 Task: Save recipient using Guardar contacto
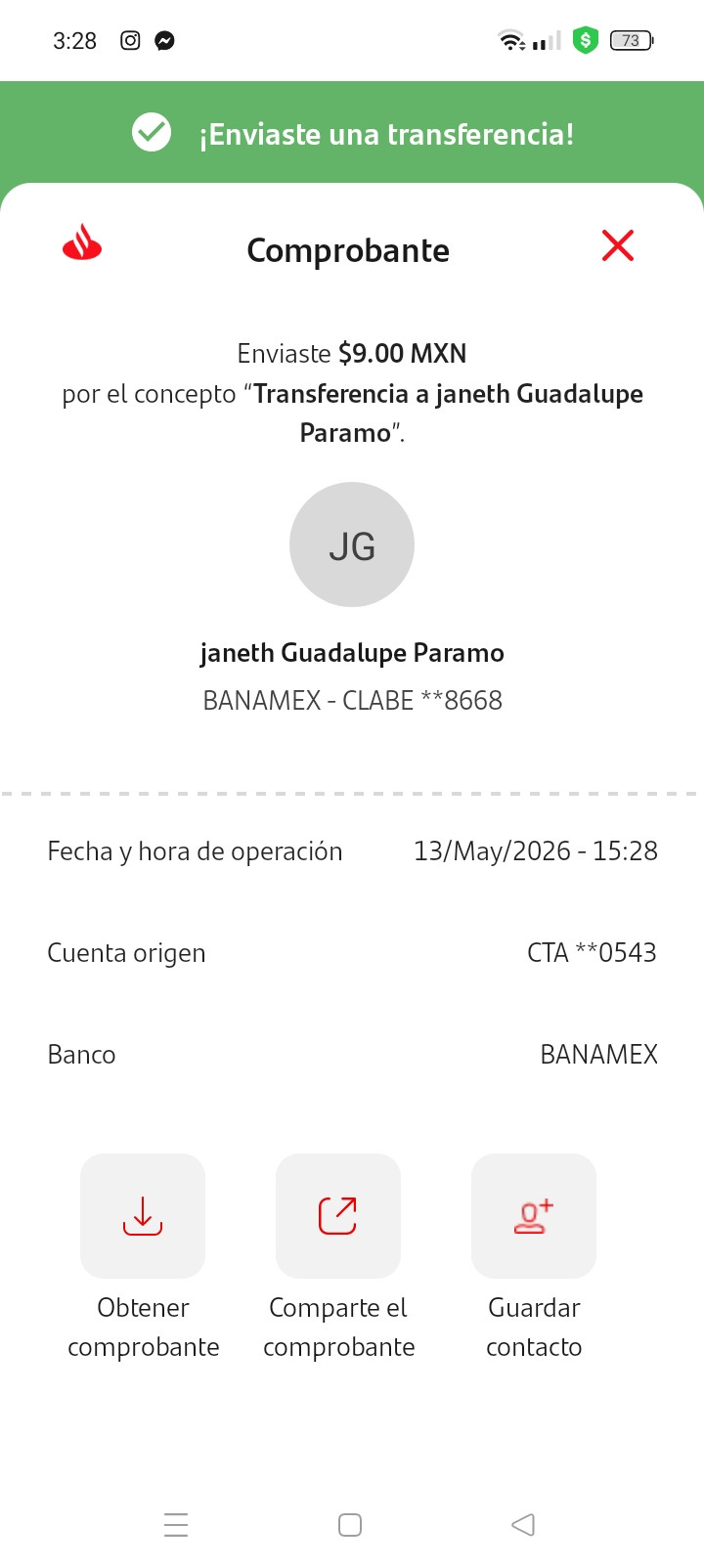tap(534, 1216)
